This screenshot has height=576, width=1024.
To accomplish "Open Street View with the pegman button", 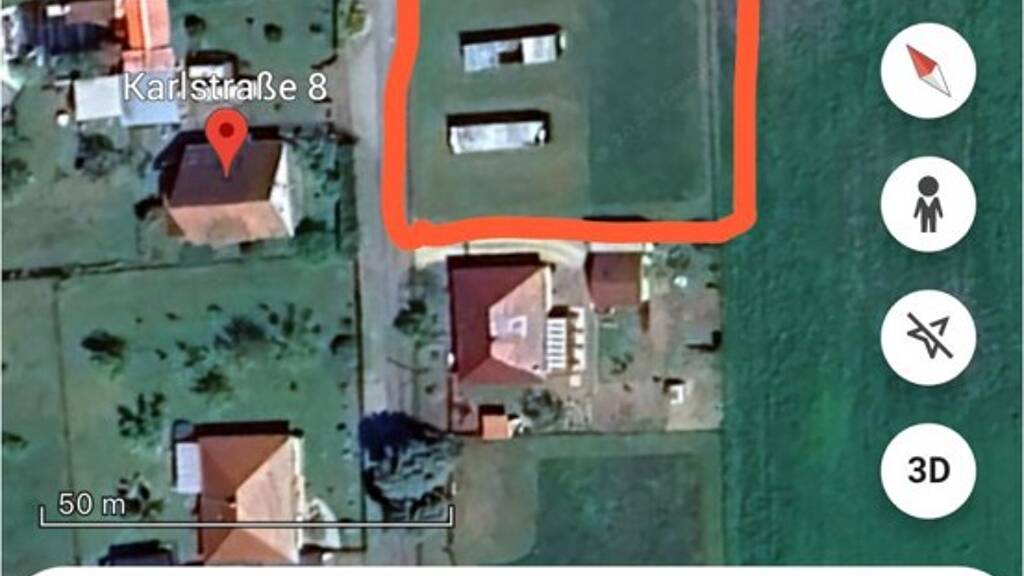I will 928,204.
